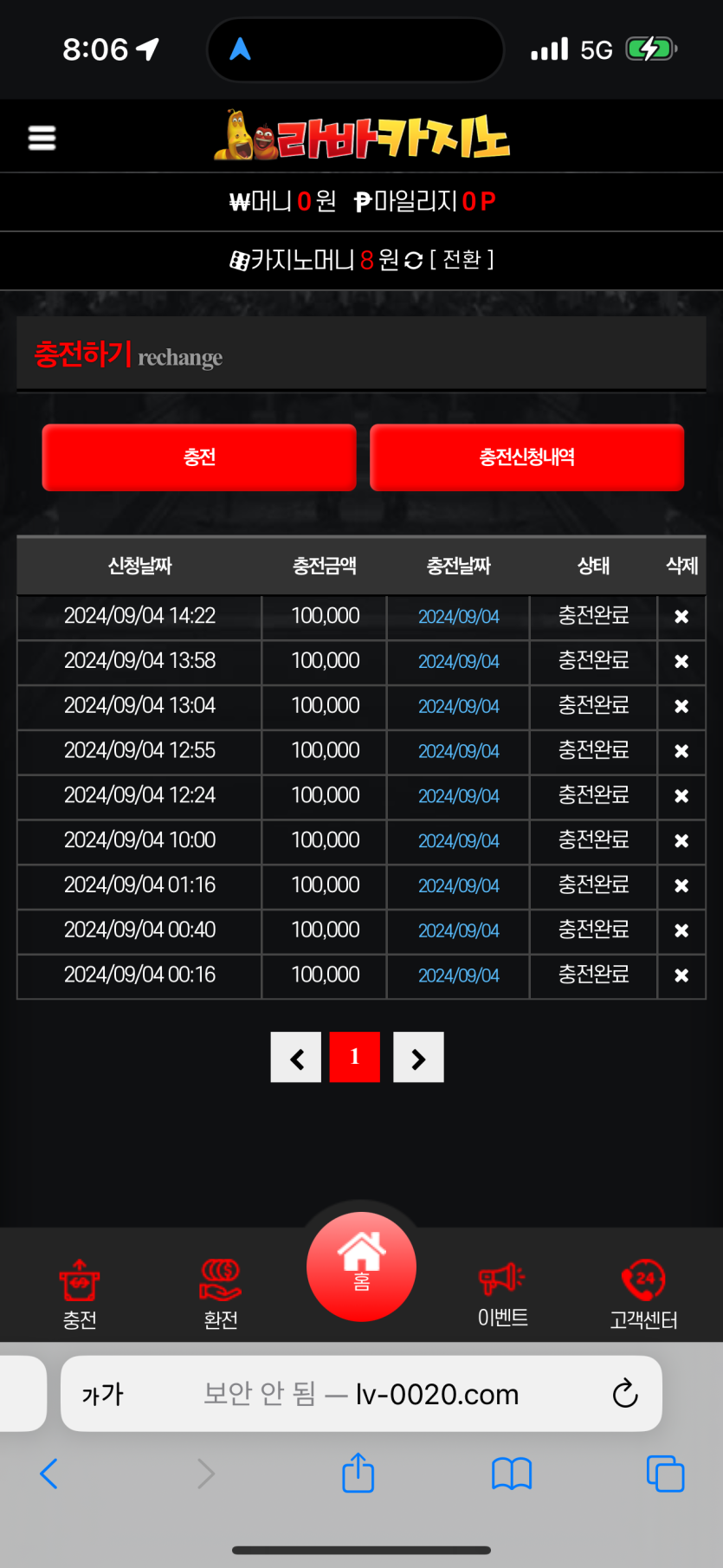
Task: Reload the page in Safari
Action: click(624, 1394)
